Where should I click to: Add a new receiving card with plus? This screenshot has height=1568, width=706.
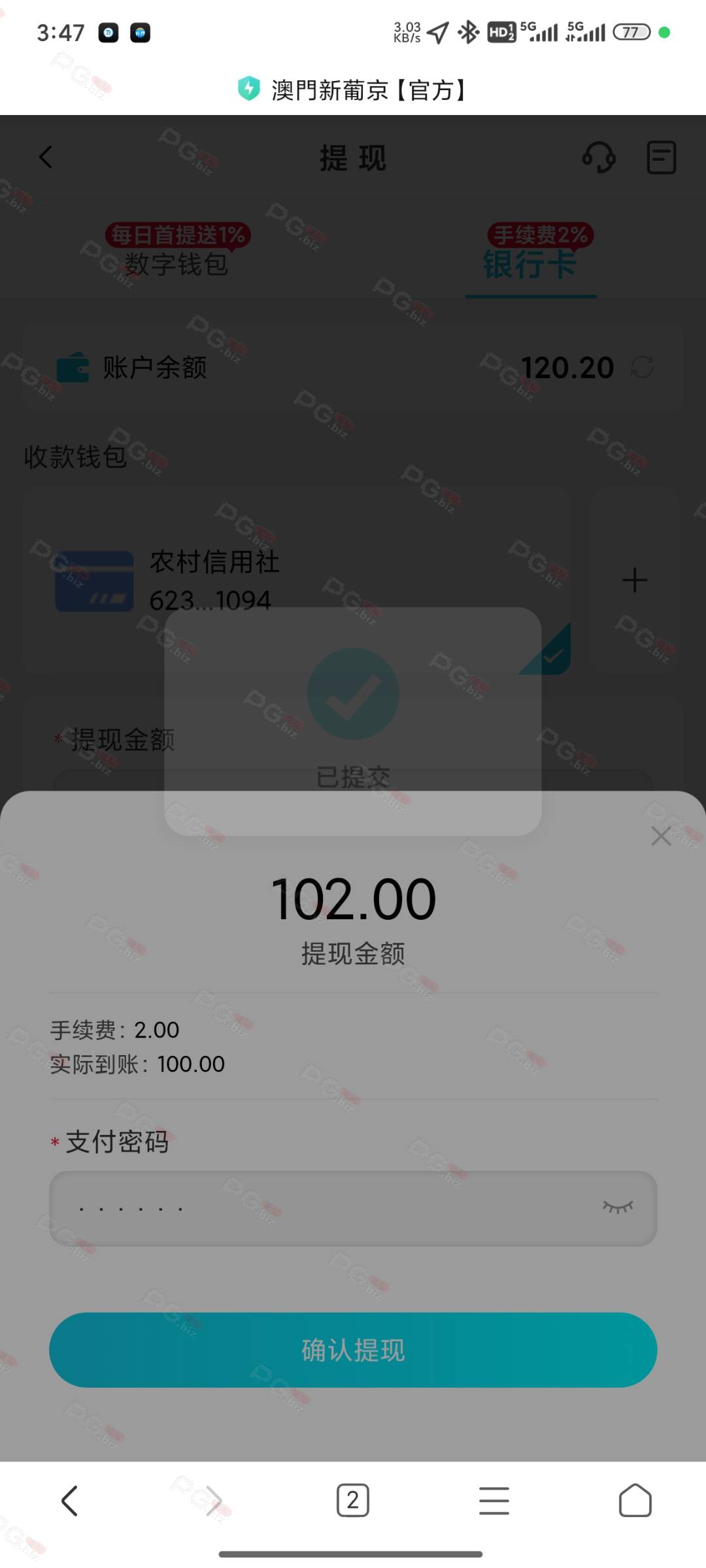(635, 580)
